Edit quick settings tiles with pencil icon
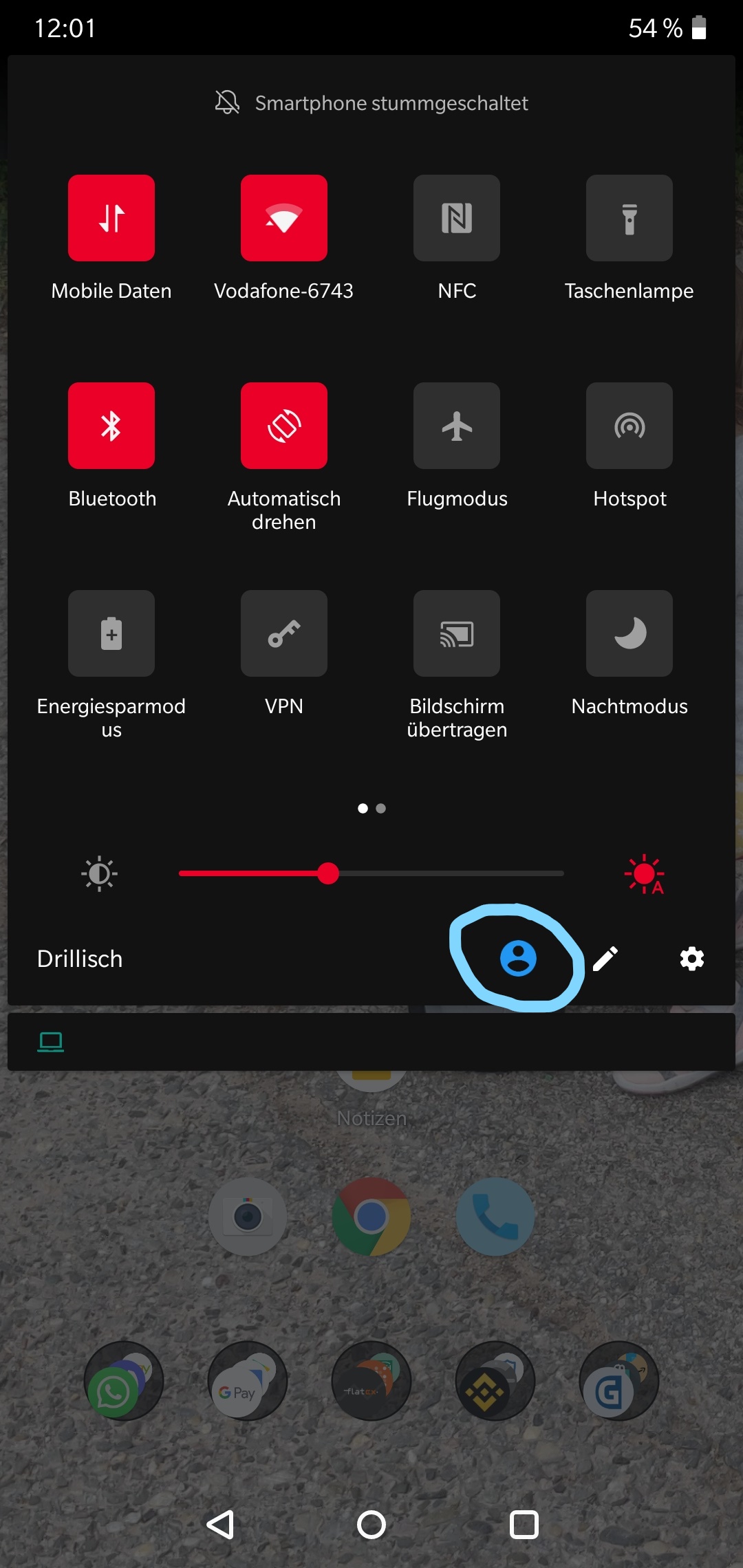This screenshot has height=1568, width=743. click(605, 958)
